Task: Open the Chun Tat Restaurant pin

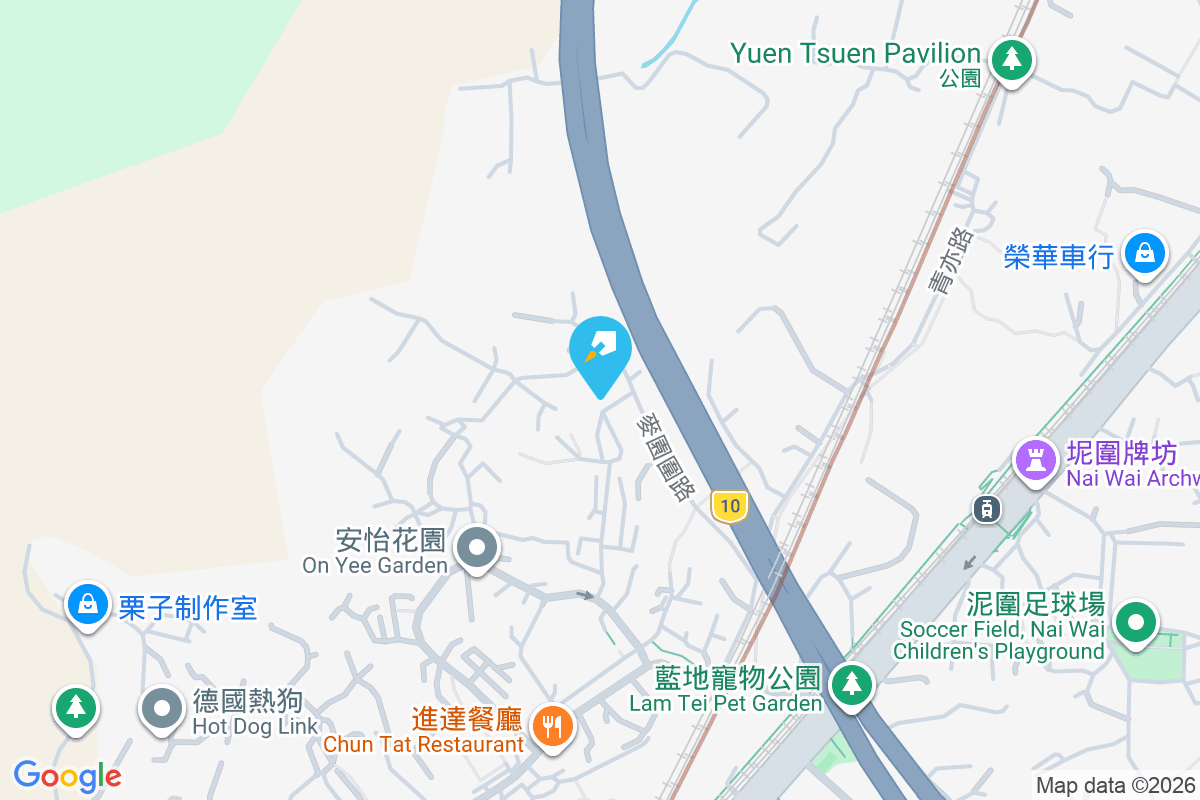Action: (551, 723)
